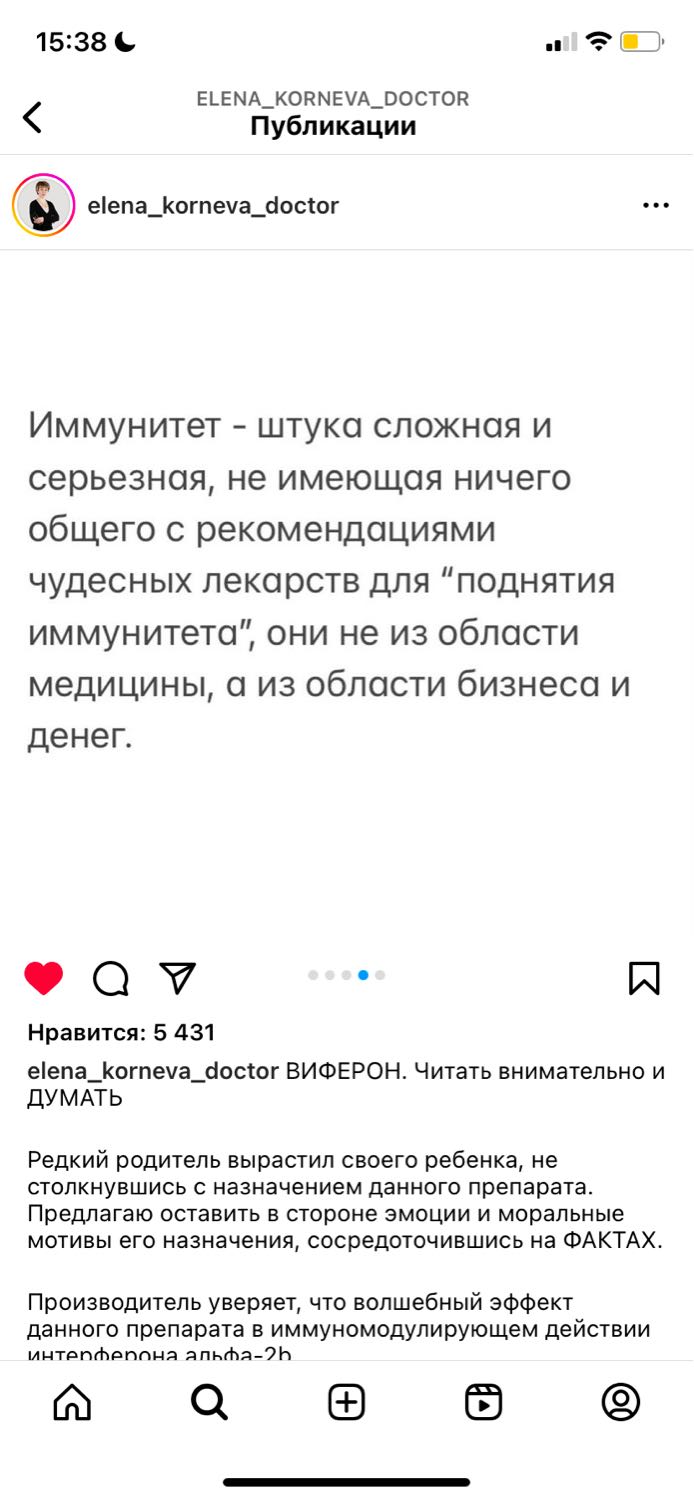Share the post via paper plane icon
The height and width of the screenshot is (1500, 694).
click(x=178, y=977)
